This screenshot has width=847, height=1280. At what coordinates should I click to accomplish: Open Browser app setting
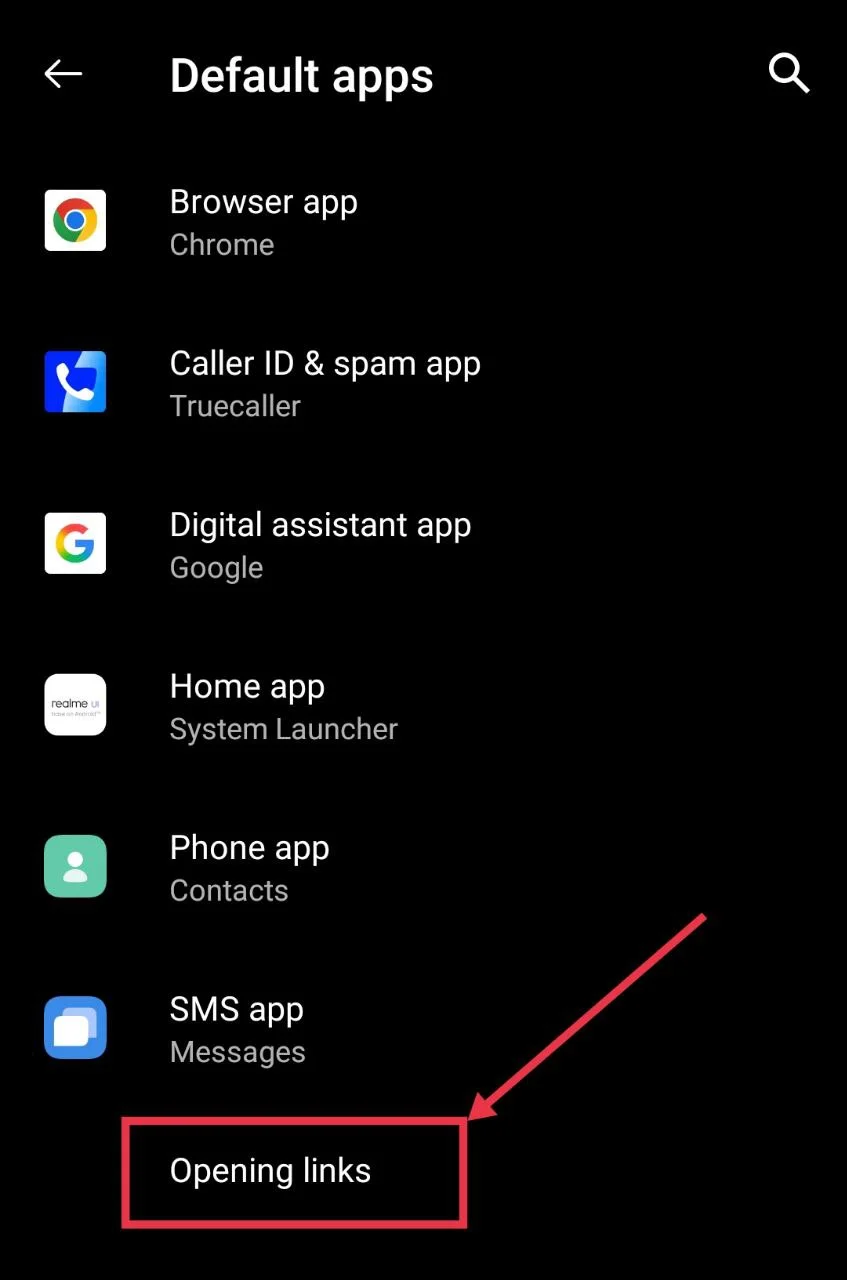pyautogui.click(x=264, y=221)
